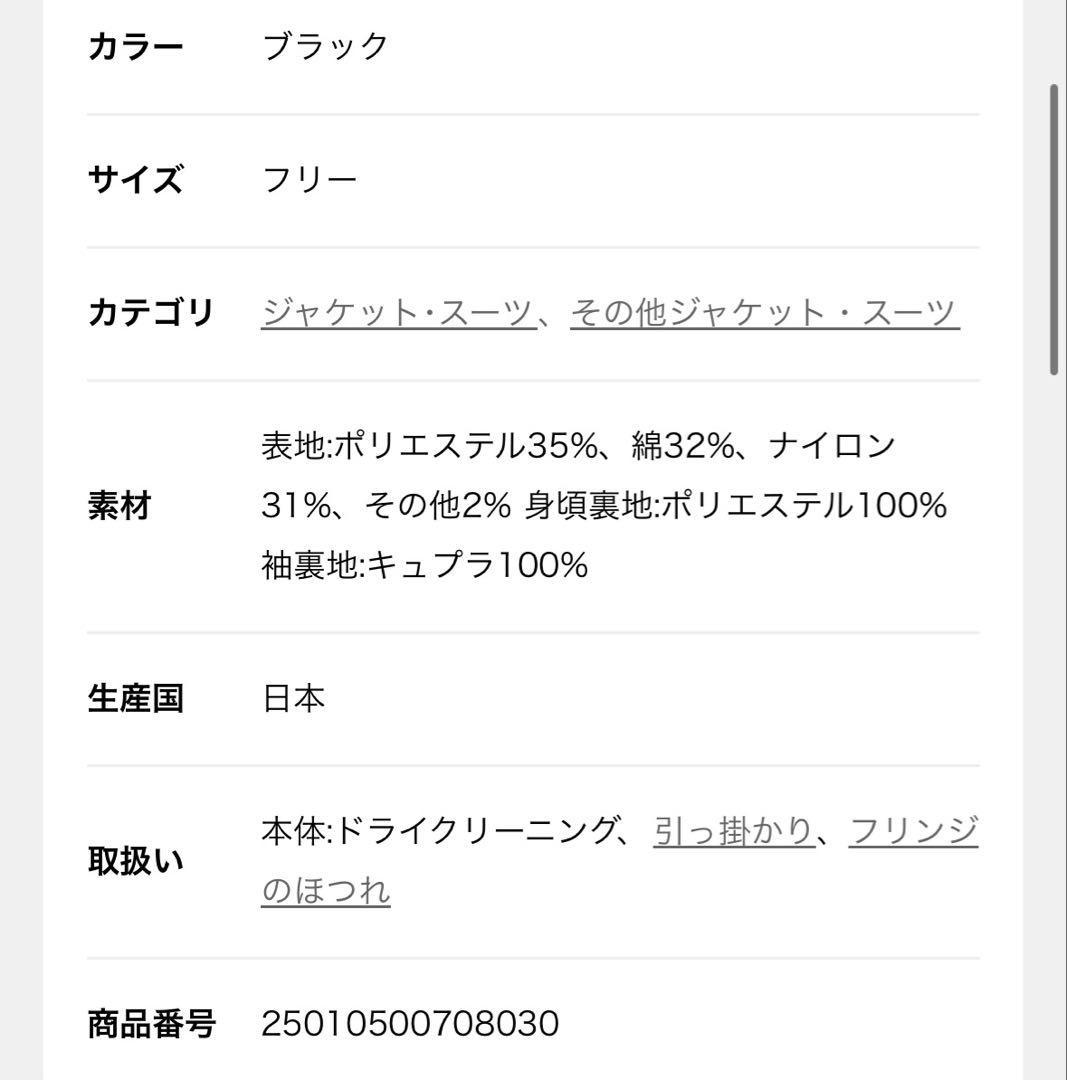The image size is (1067, 1080).
Task: Open the ジャケット・スーツ category link
Action: [x=398, y=313]
